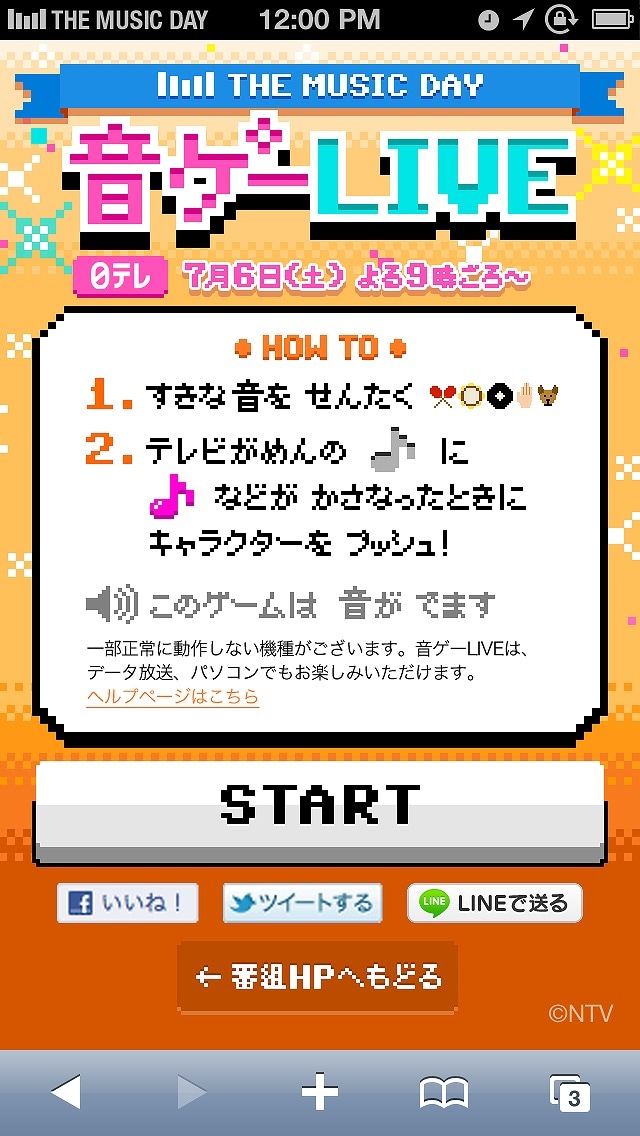Image resolution: width=640 pixels, height=1136 pixels.
Task: Add page via the plus icon
Action: [319, 1093]
